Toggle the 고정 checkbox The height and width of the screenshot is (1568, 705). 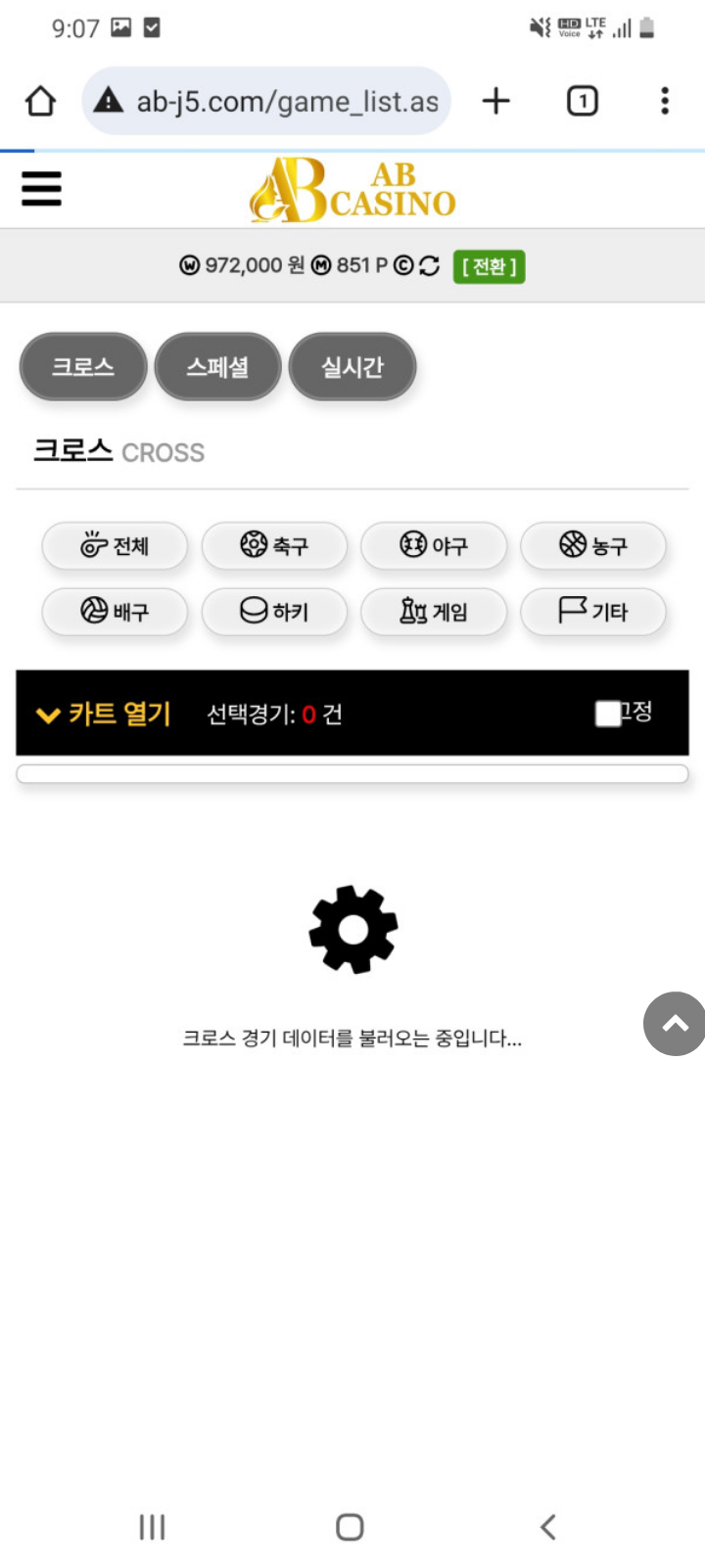pos(608,714)
